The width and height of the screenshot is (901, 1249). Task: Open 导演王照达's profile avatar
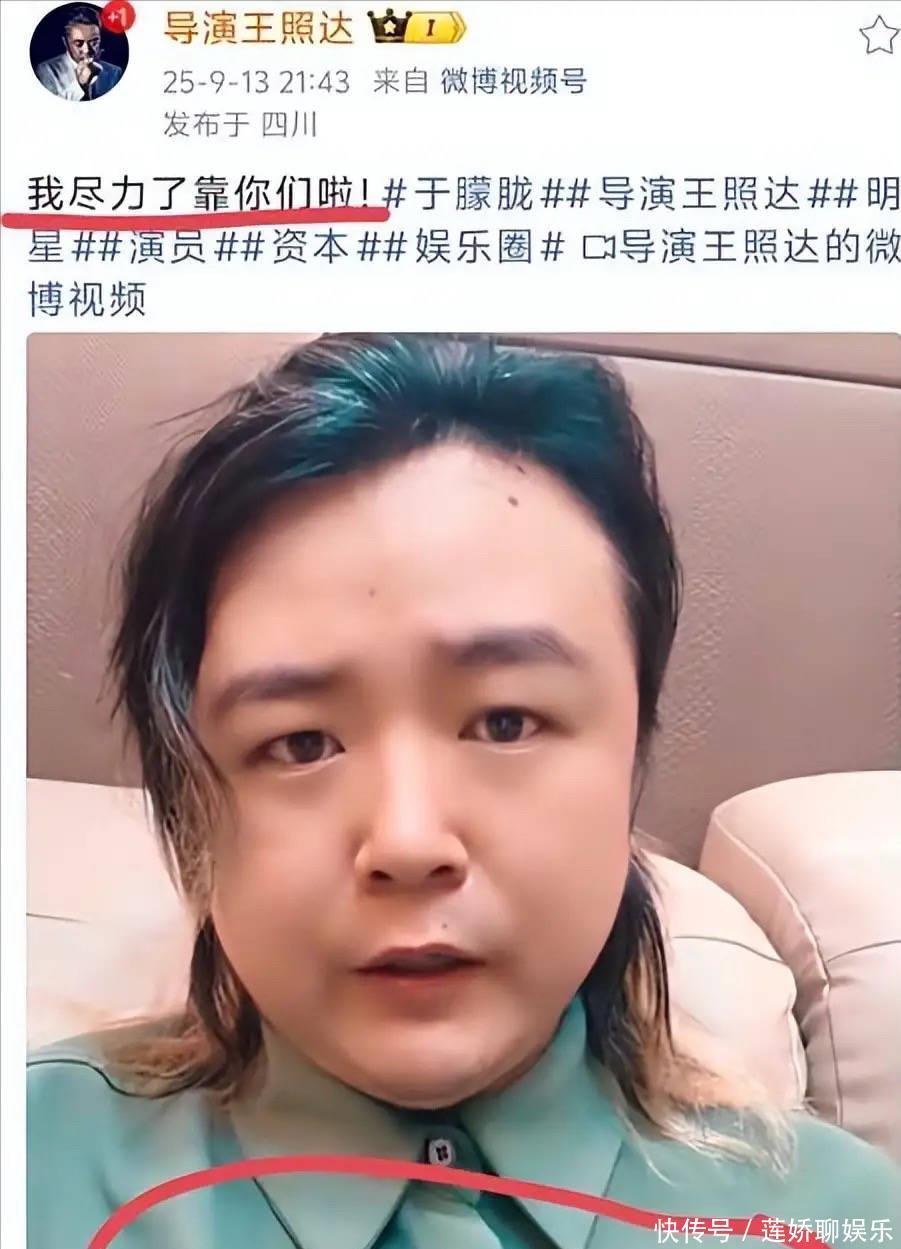tap(78, 52)
